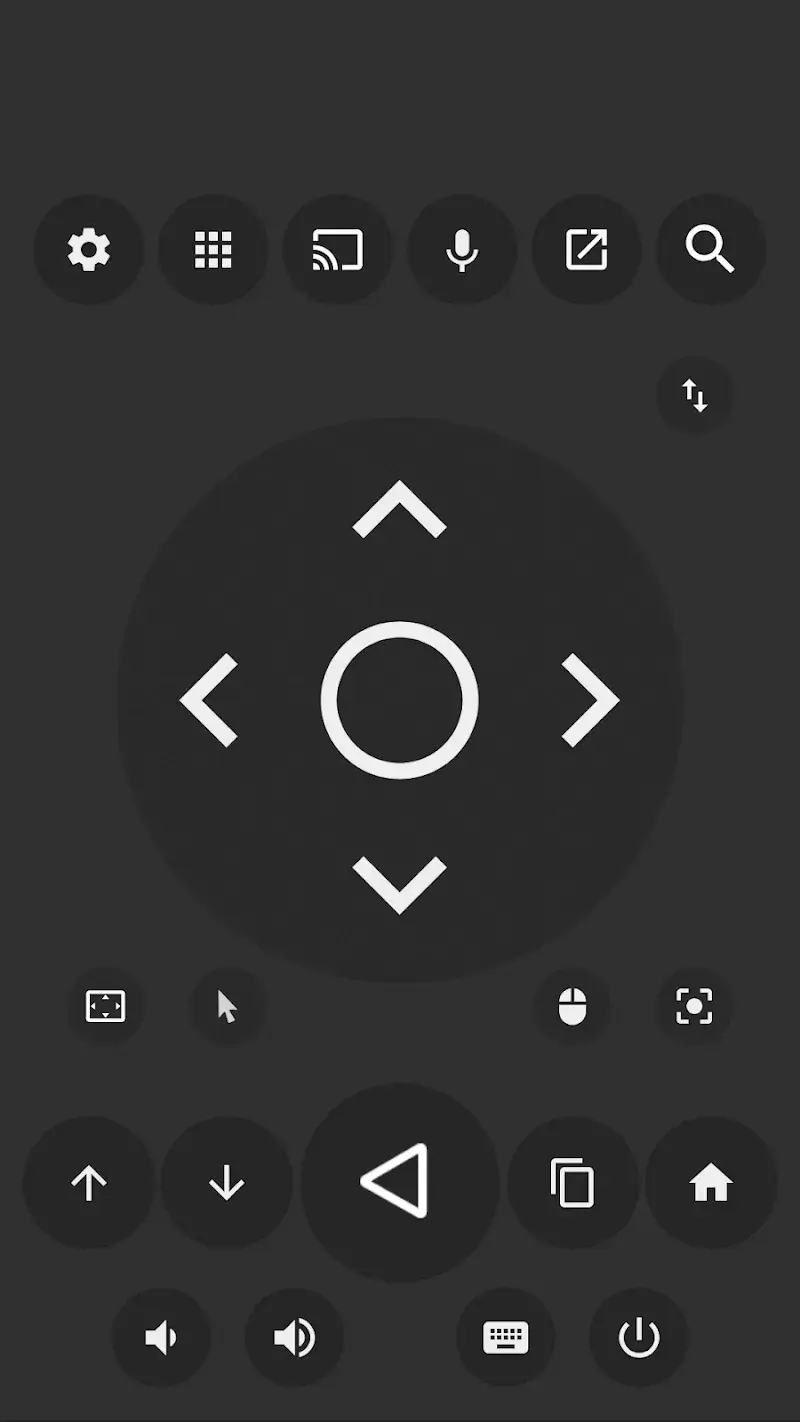Viewport: 800px width, 1422px height.
Task: Go back with the triangle button
Action: coord(397,1181)
